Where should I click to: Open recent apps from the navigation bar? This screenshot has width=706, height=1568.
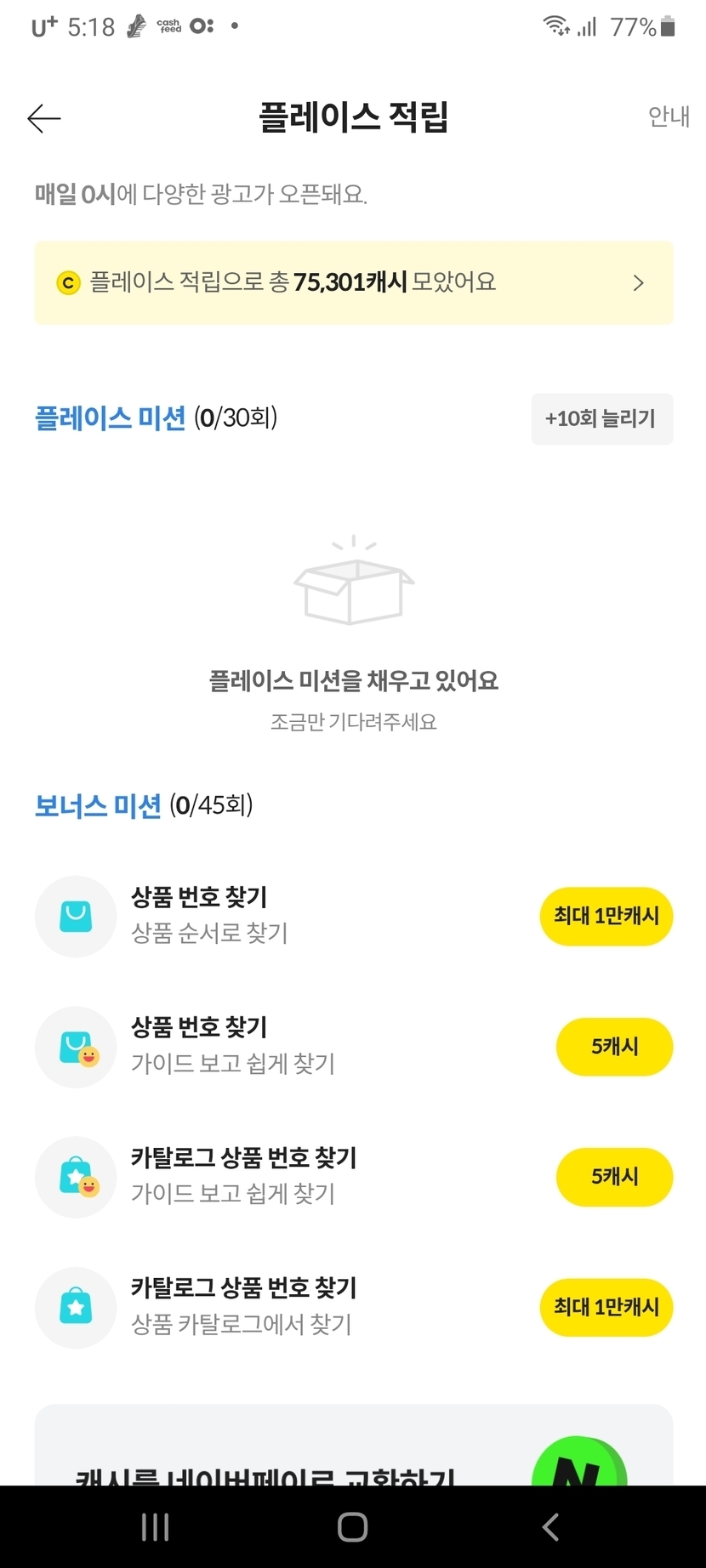155,1527
